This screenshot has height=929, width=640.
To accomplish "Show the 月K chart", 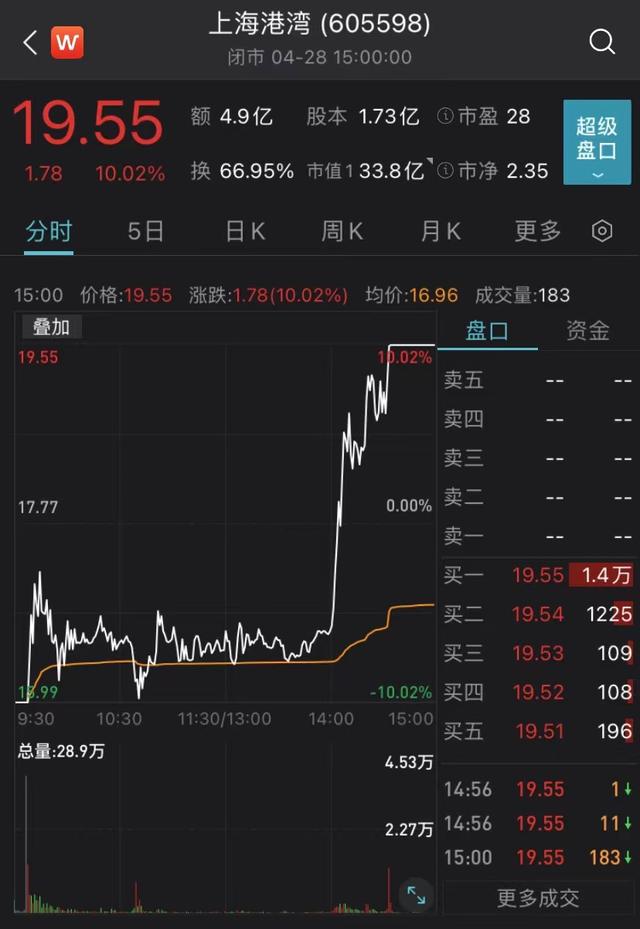I will click(440, 231).
